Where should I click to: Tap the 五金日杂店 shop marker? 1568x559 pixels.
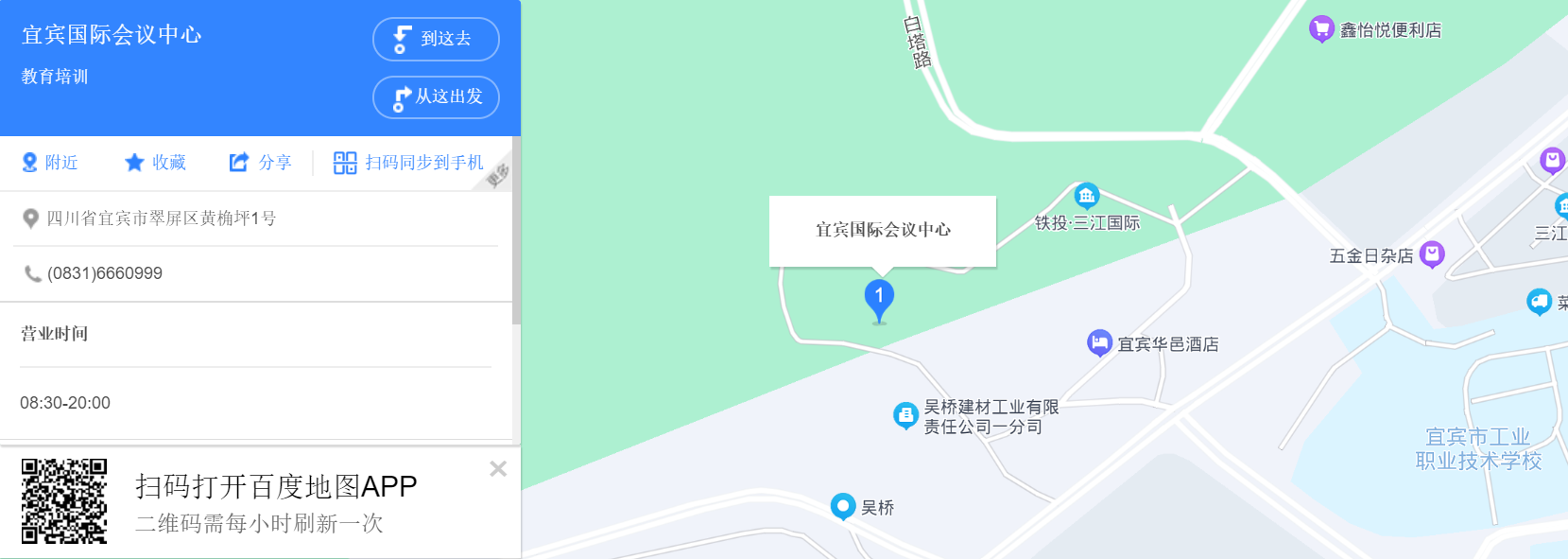1433,253
